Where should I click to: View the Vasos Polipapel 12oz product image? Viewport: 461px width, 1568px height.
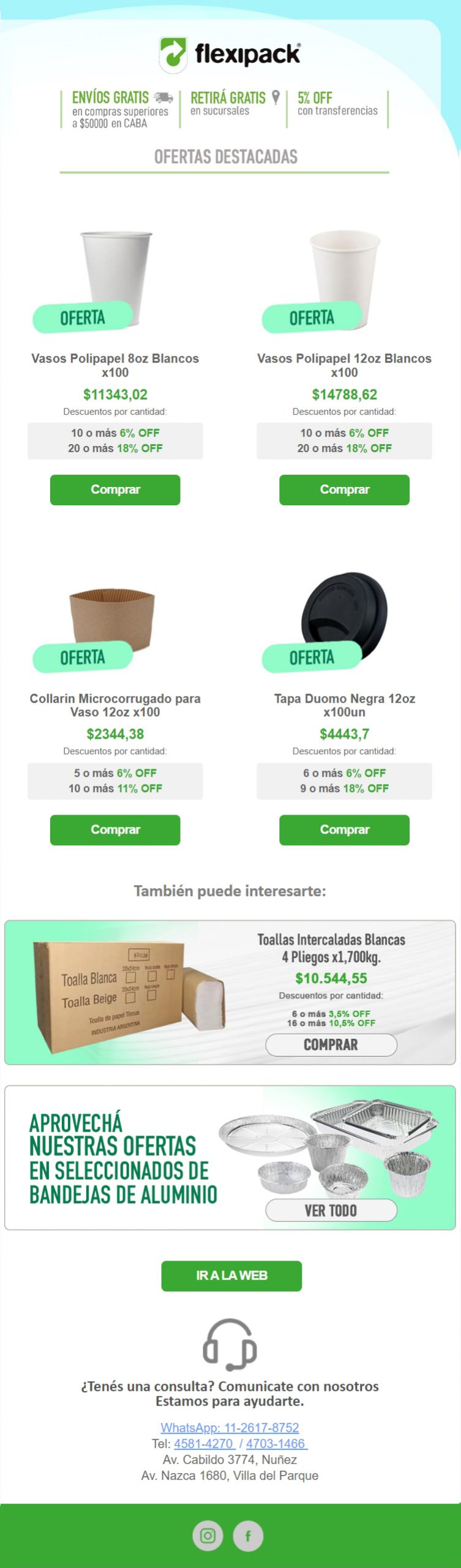coord(345,276)
